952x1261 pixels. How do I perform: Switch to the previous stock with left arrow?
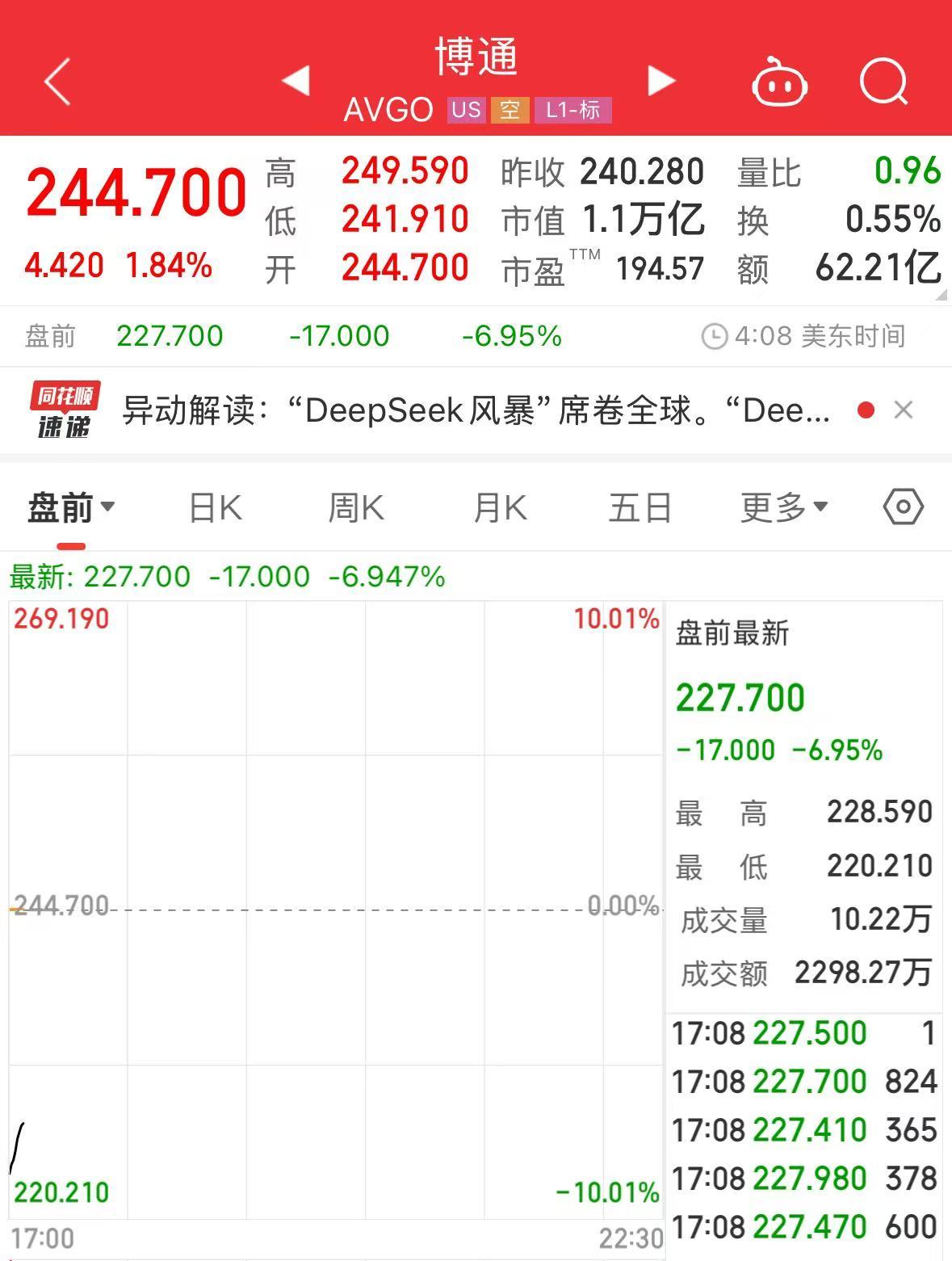[296, 81]
